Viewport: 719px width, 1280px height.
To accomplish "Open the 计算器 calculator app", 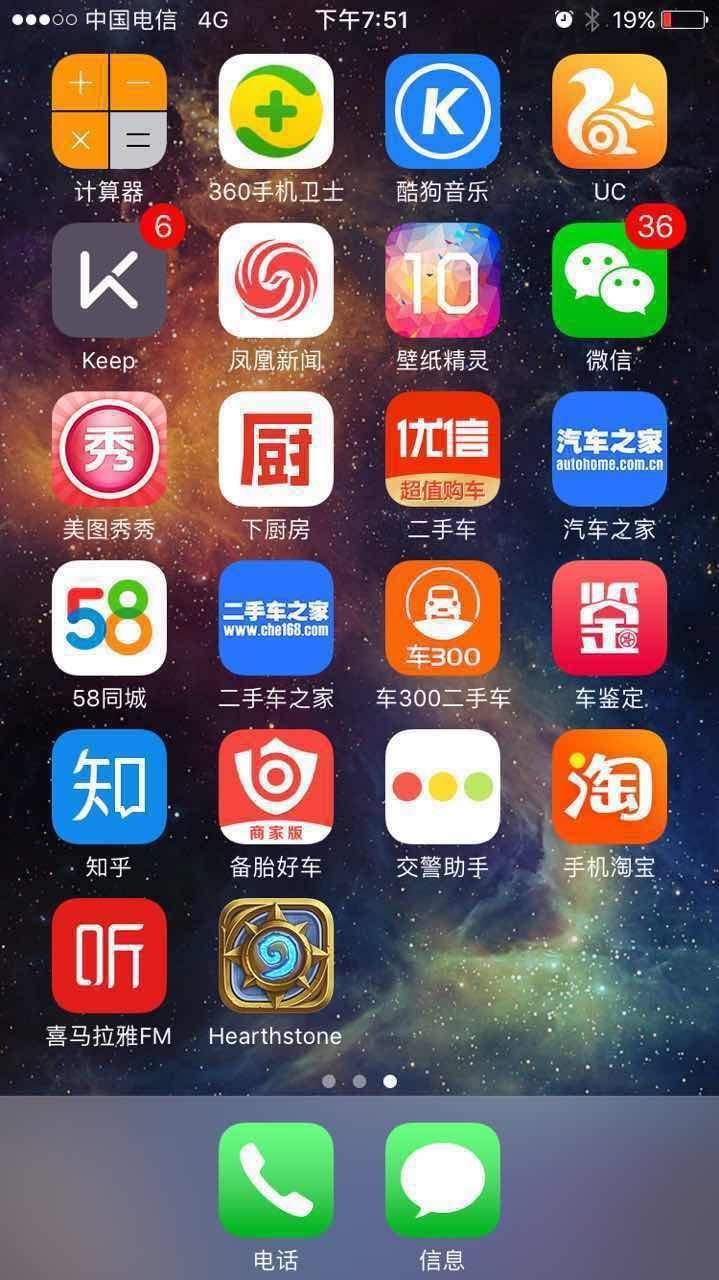I will 109,111.
